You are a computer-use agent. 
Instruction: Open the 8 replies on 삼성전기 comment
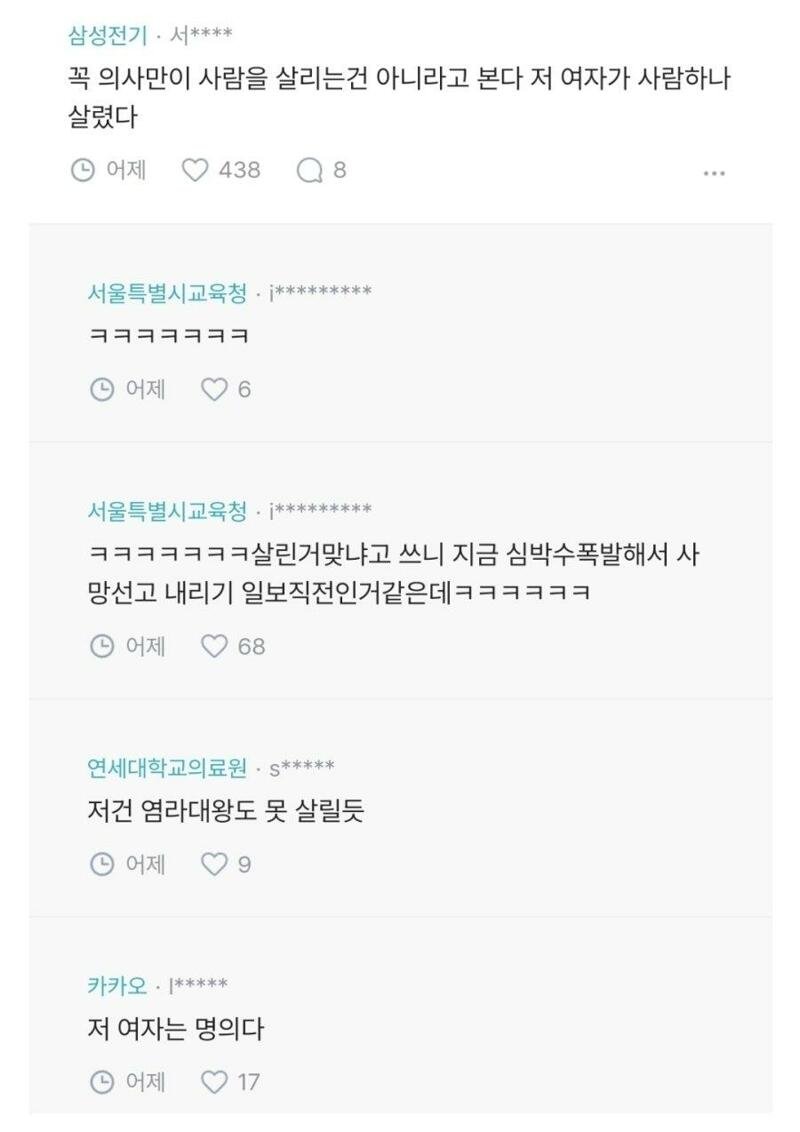[x=310, y=170]
